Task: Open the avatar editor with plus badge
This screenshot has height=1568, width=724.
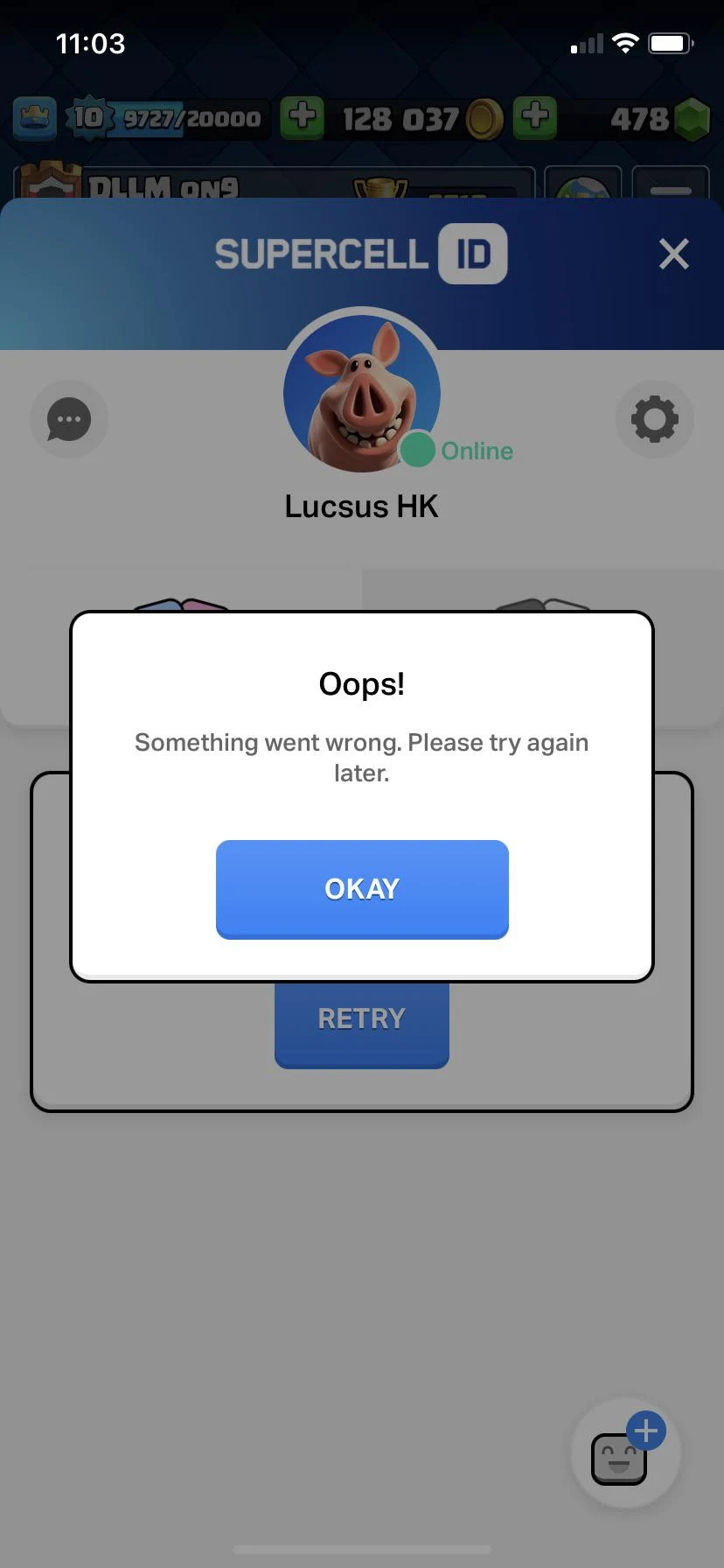Action: click(624, 1452)
